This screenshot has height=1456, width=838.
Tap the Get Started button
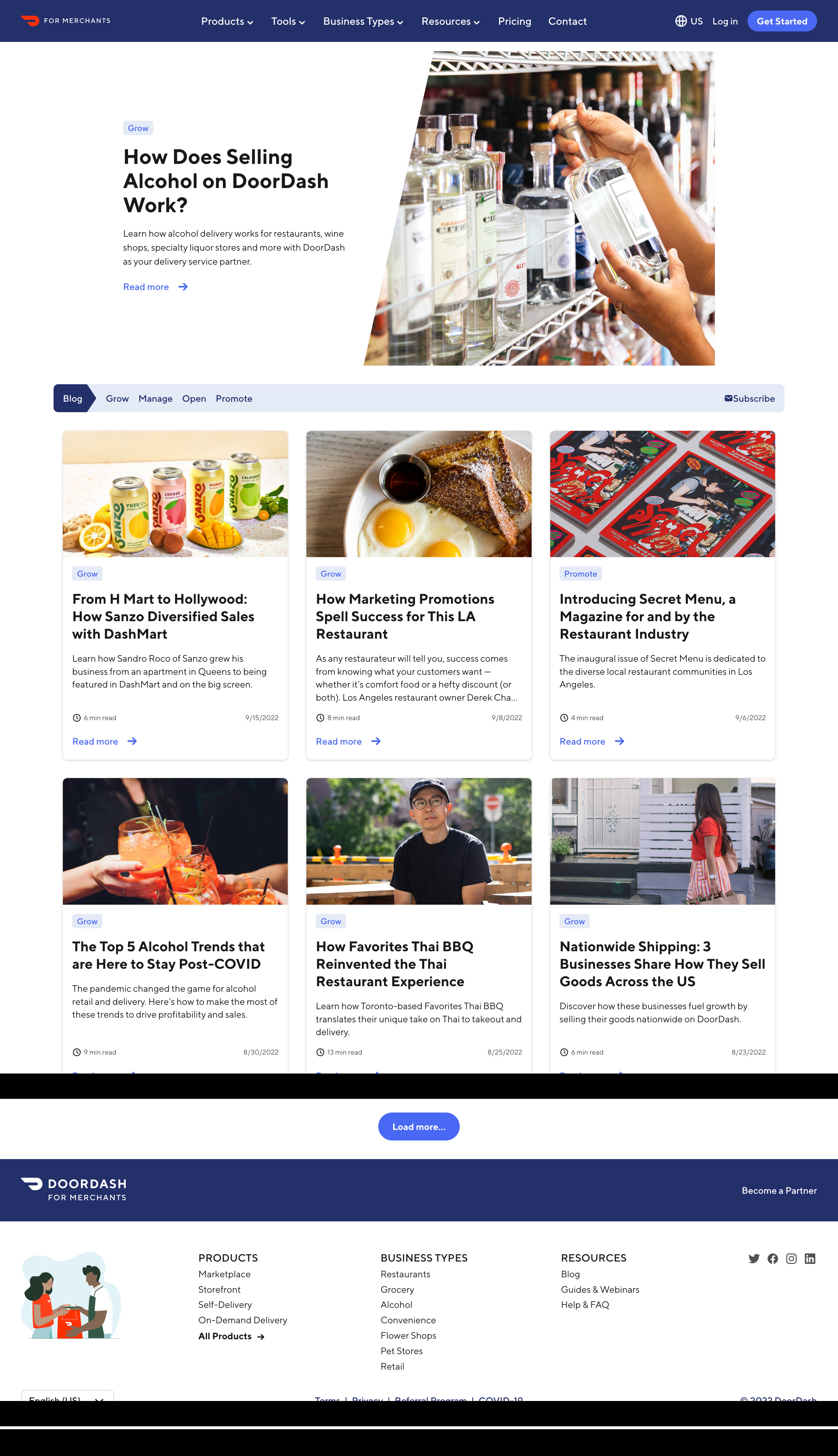(x=782, y=21)
